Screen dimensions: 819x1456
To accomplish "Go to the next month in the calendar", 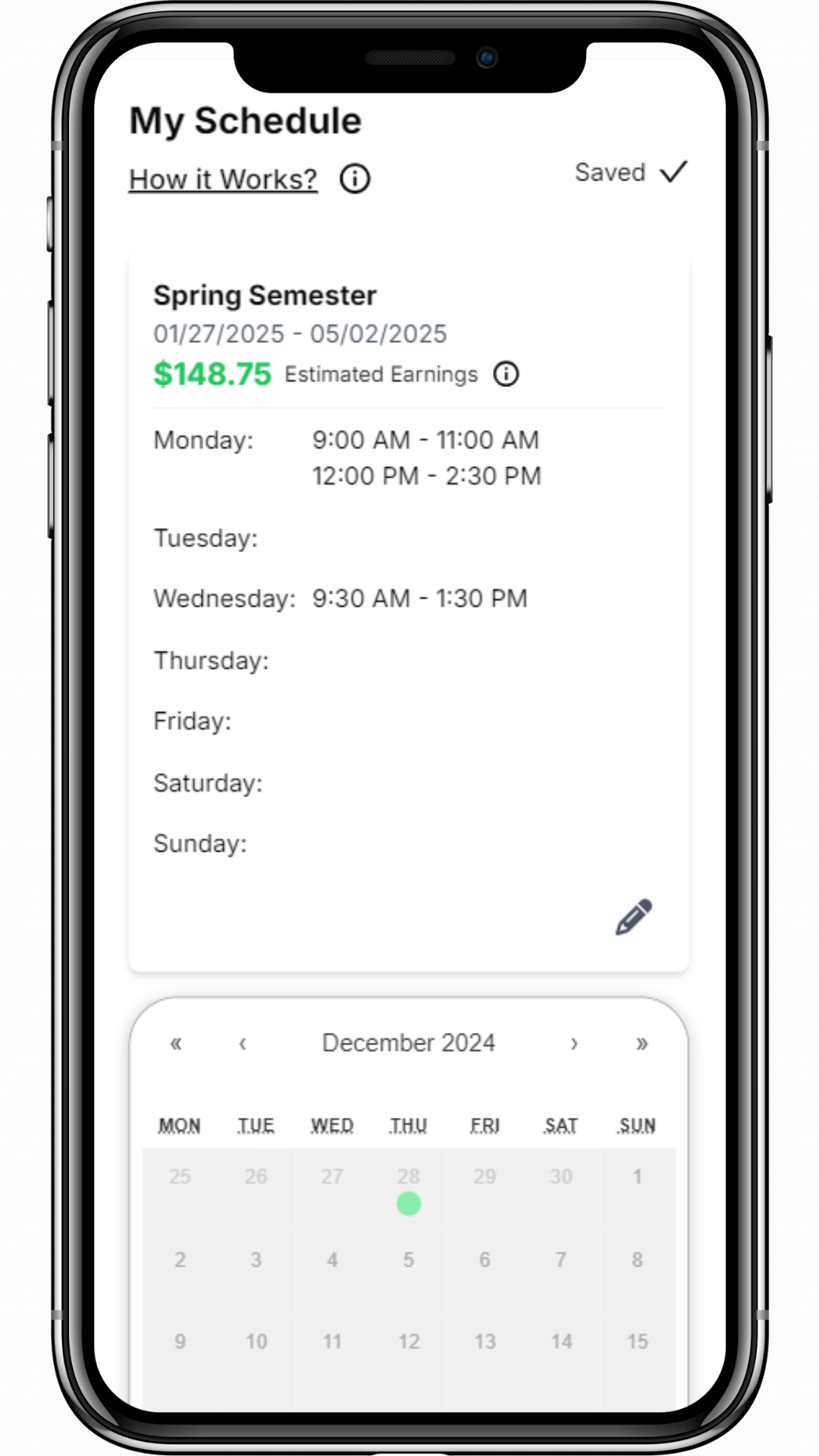I will (574, 1043).
